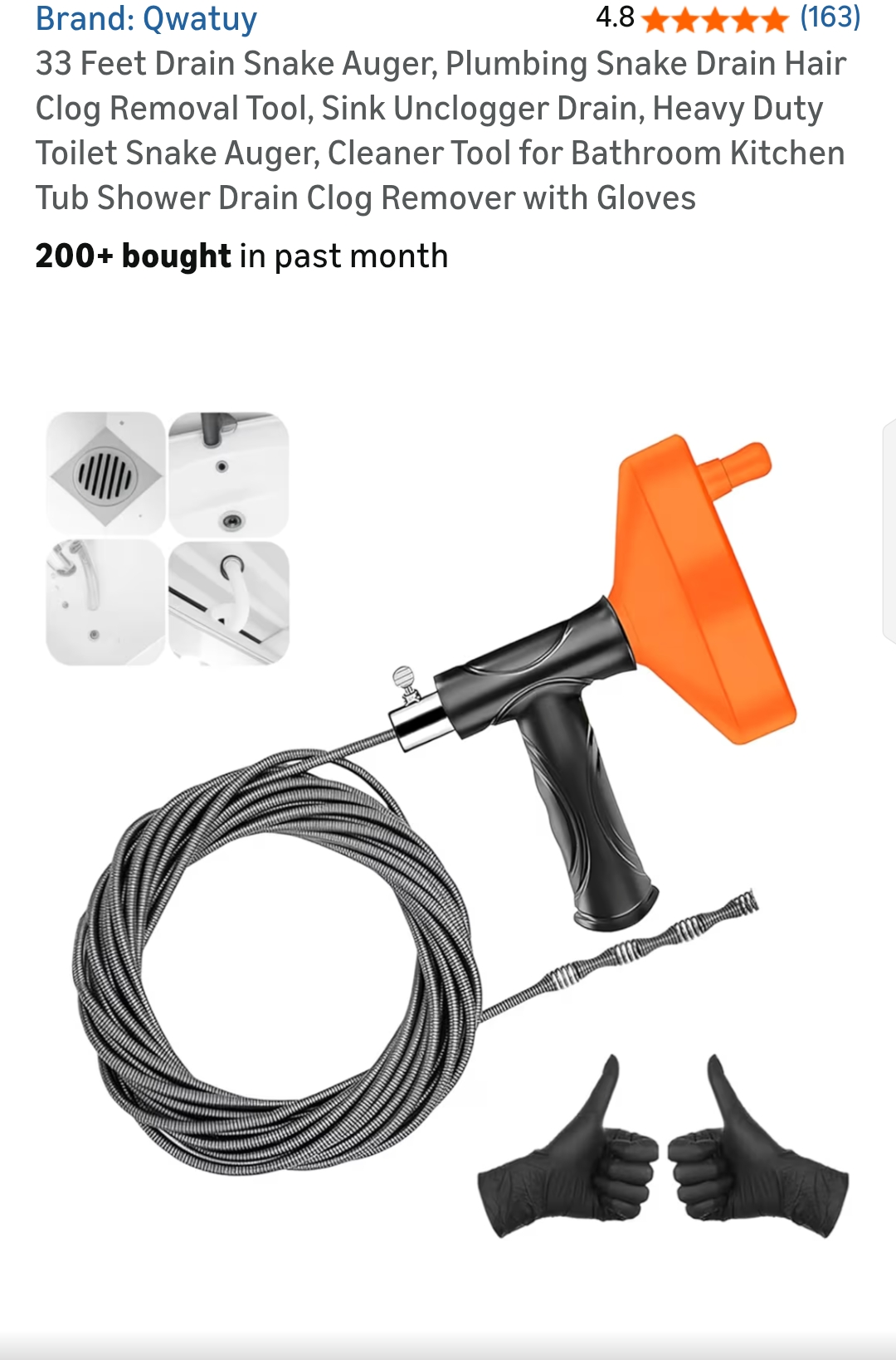Click the fifth star of the rating
Viewport: 896px width, 1360px height.
click(773, 18)
